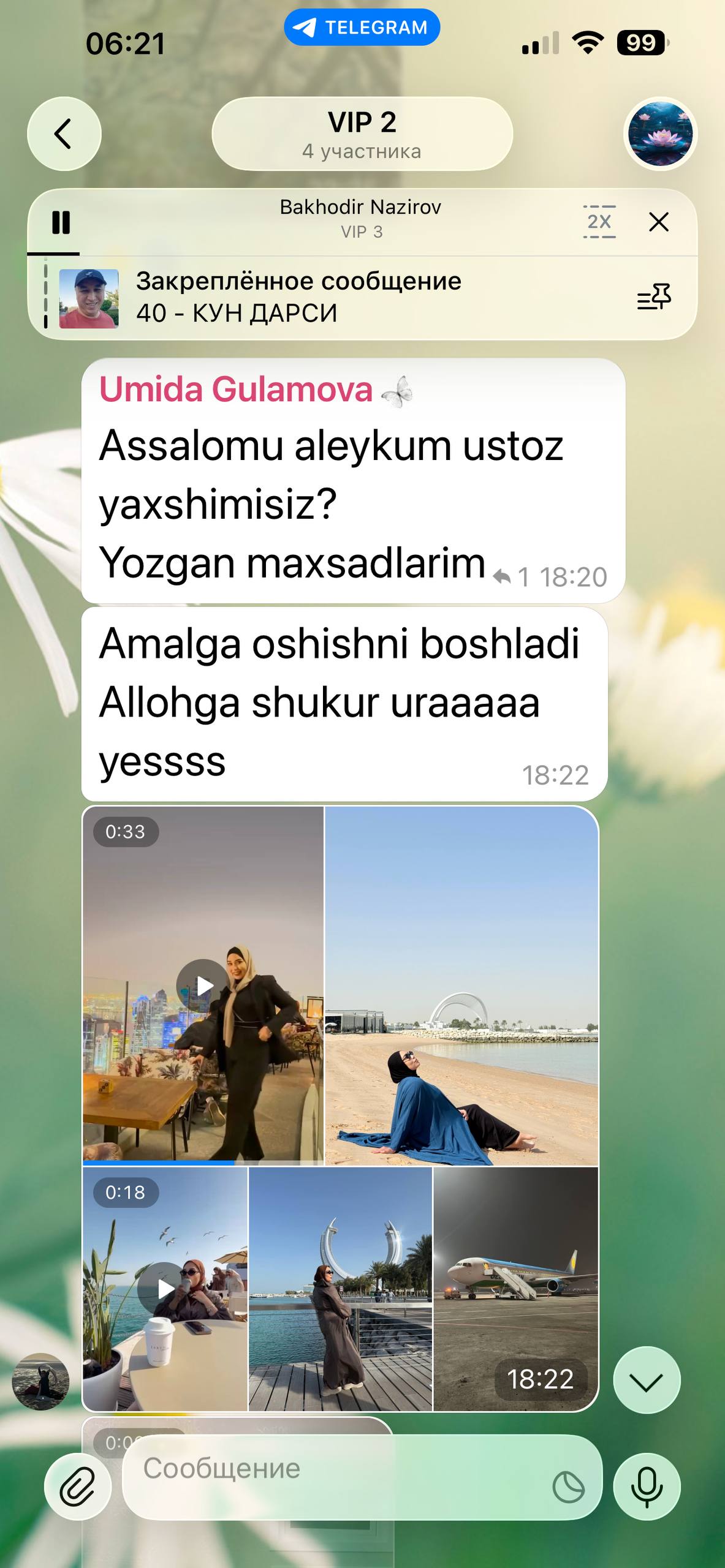725x1568 pixels.
Task: Close the audio player bar
Action: click(x=659, y=222)
